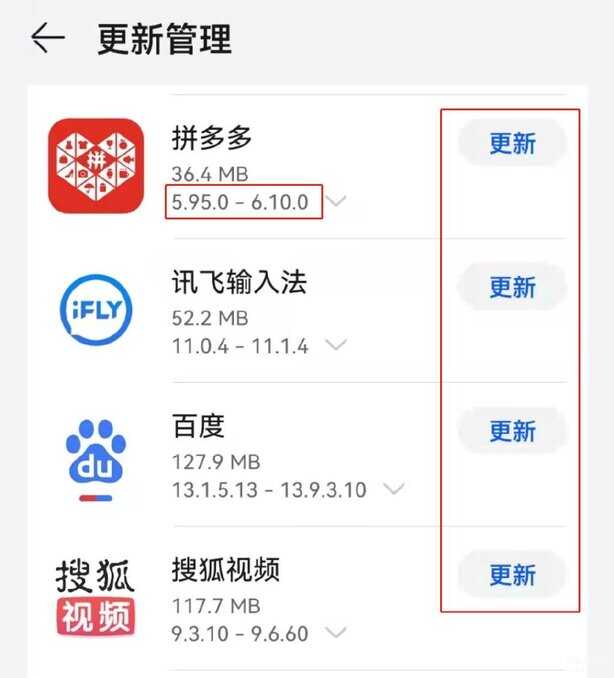Open the 讯飞输入法 app icon
Image resolution: width=614 pixels, height=678 pixels.
click(96, 311)
